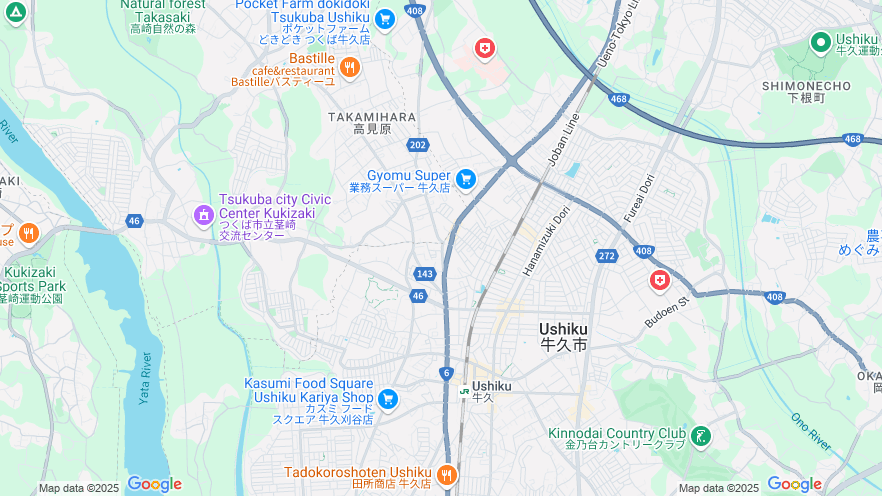Image resolution: width=882 pixels, height=496 pixels.
Task: Tap the hospital marker near Route 408 north
Action: coord(484,48)
